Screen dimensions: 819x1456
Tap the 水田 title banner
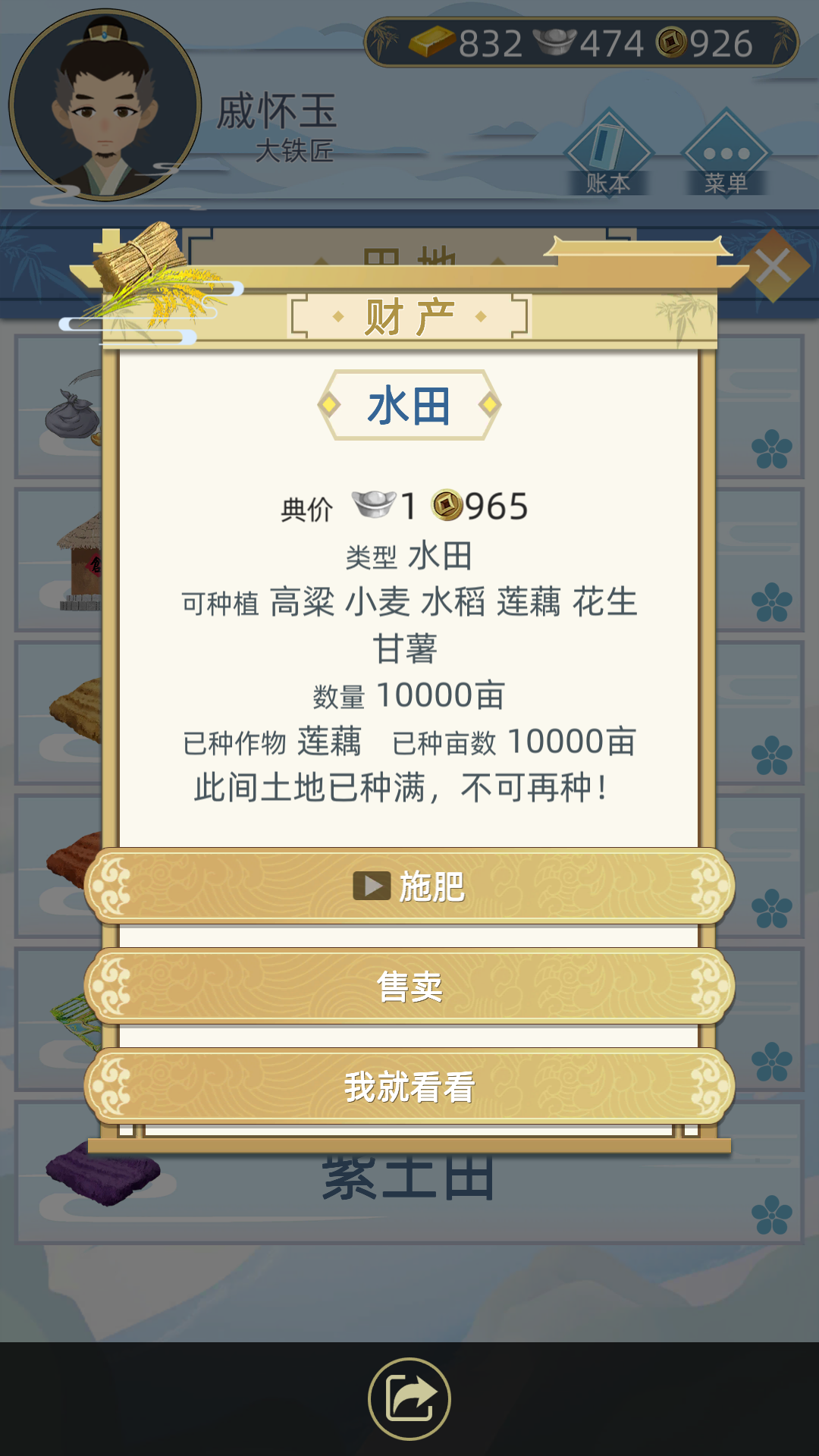(x=409, y=406)
